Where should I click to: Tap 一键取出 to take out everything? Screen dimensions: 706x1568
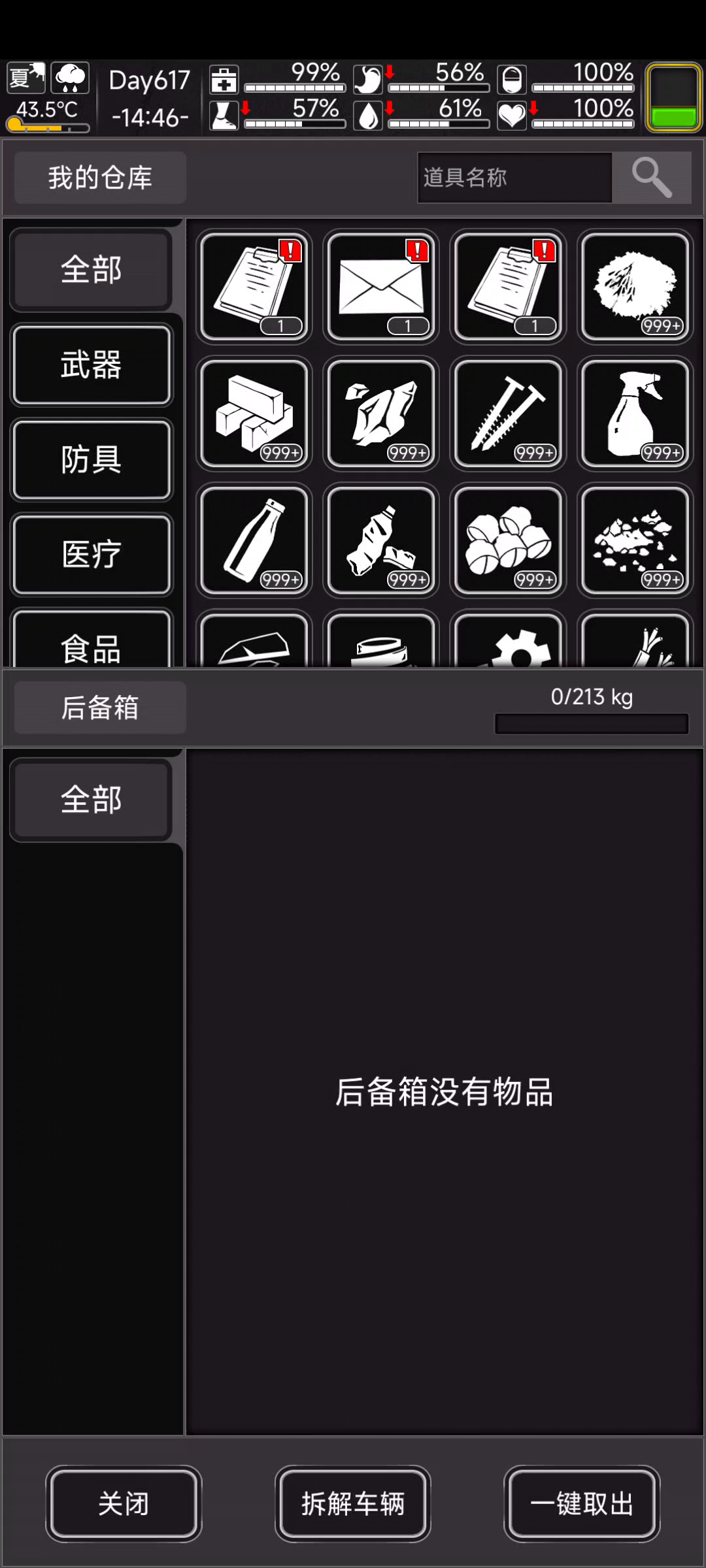(582, 1503)
